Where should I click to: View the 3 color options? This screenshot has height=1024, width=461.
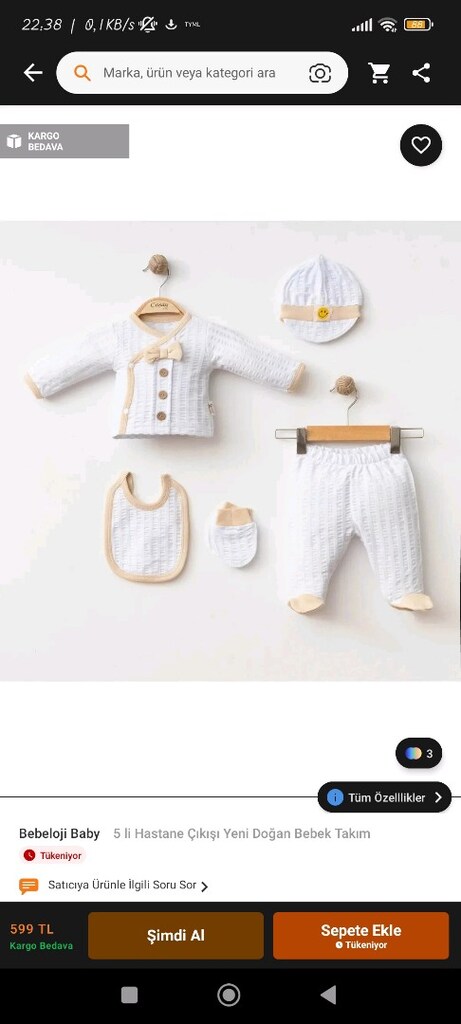(x=419, y=753)
